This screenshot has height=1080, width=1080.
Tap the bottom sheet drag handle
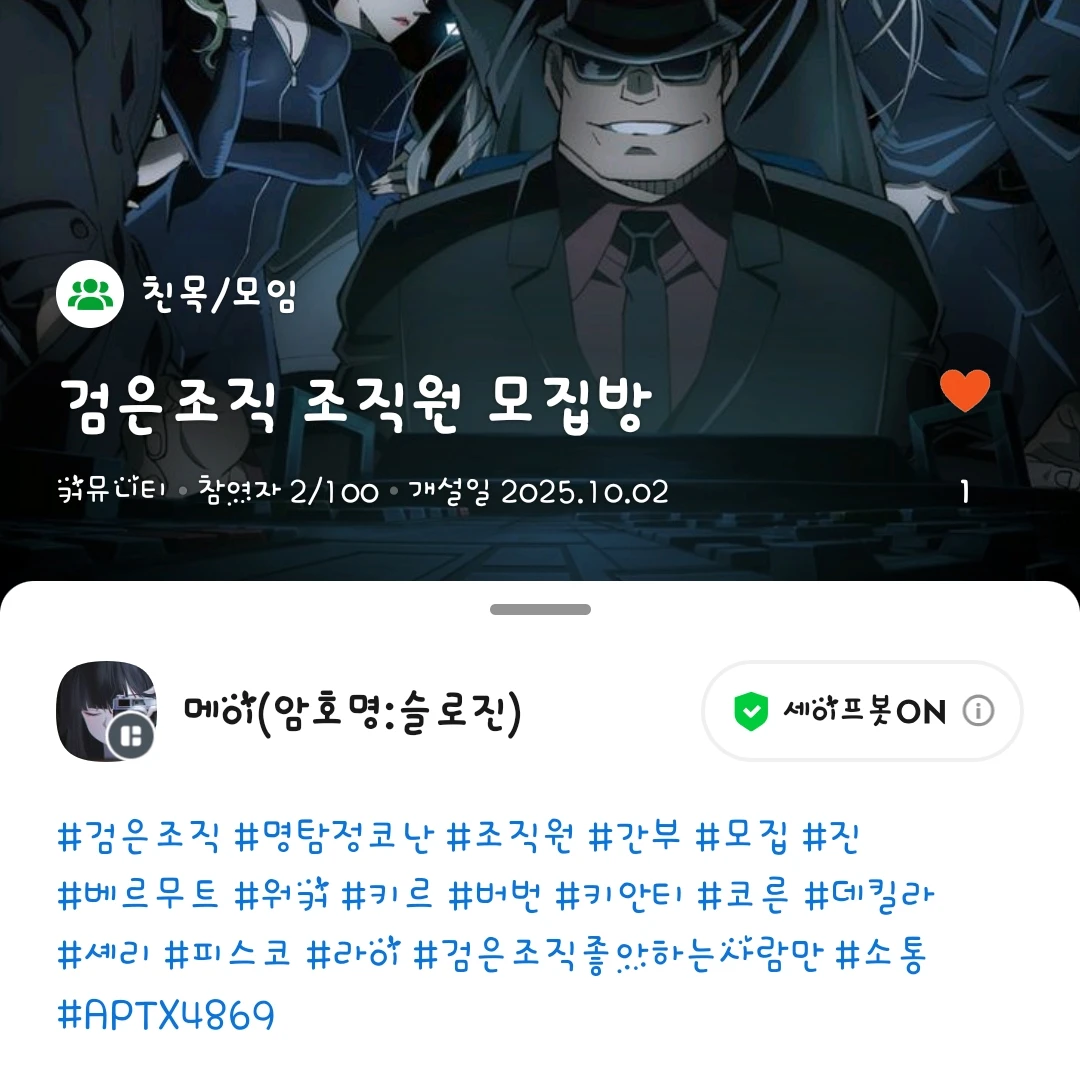tap(540, 609)
